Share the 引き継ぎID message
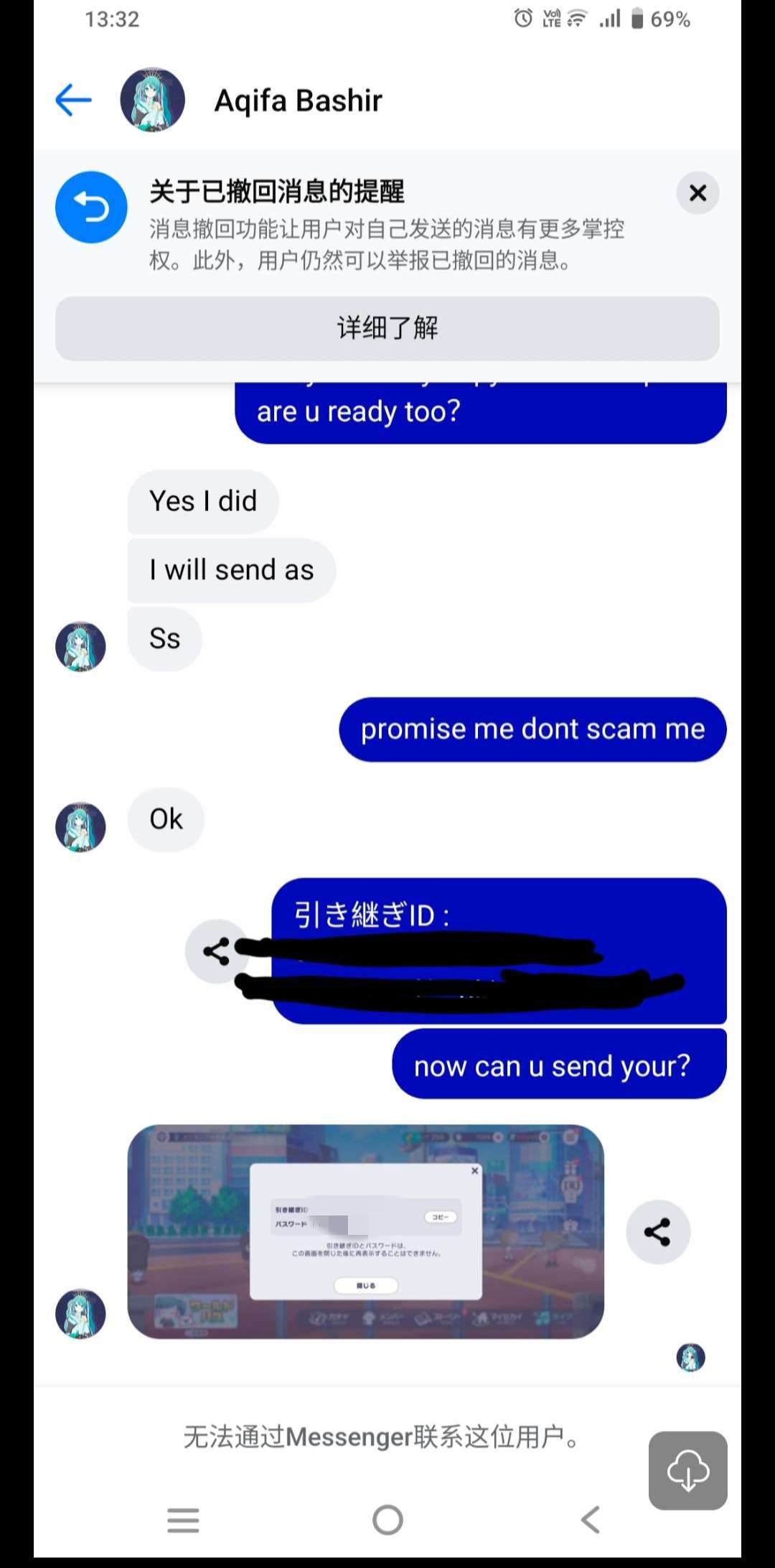Viewport: 775px width, 1568px height. 216,951
